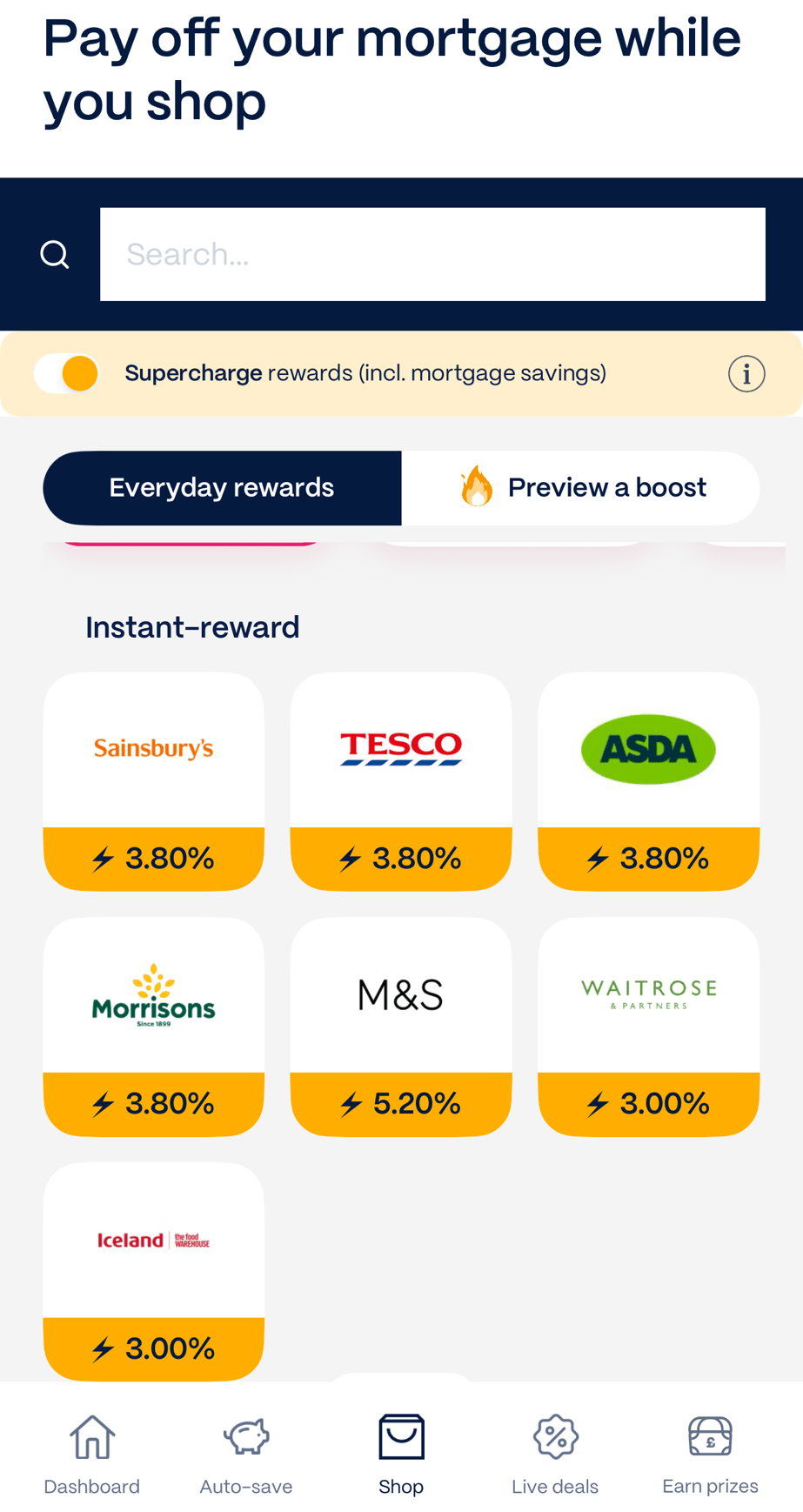Switch to Live deals
This screenshot has height=1512, width=803.
(x=555, y=1454)
